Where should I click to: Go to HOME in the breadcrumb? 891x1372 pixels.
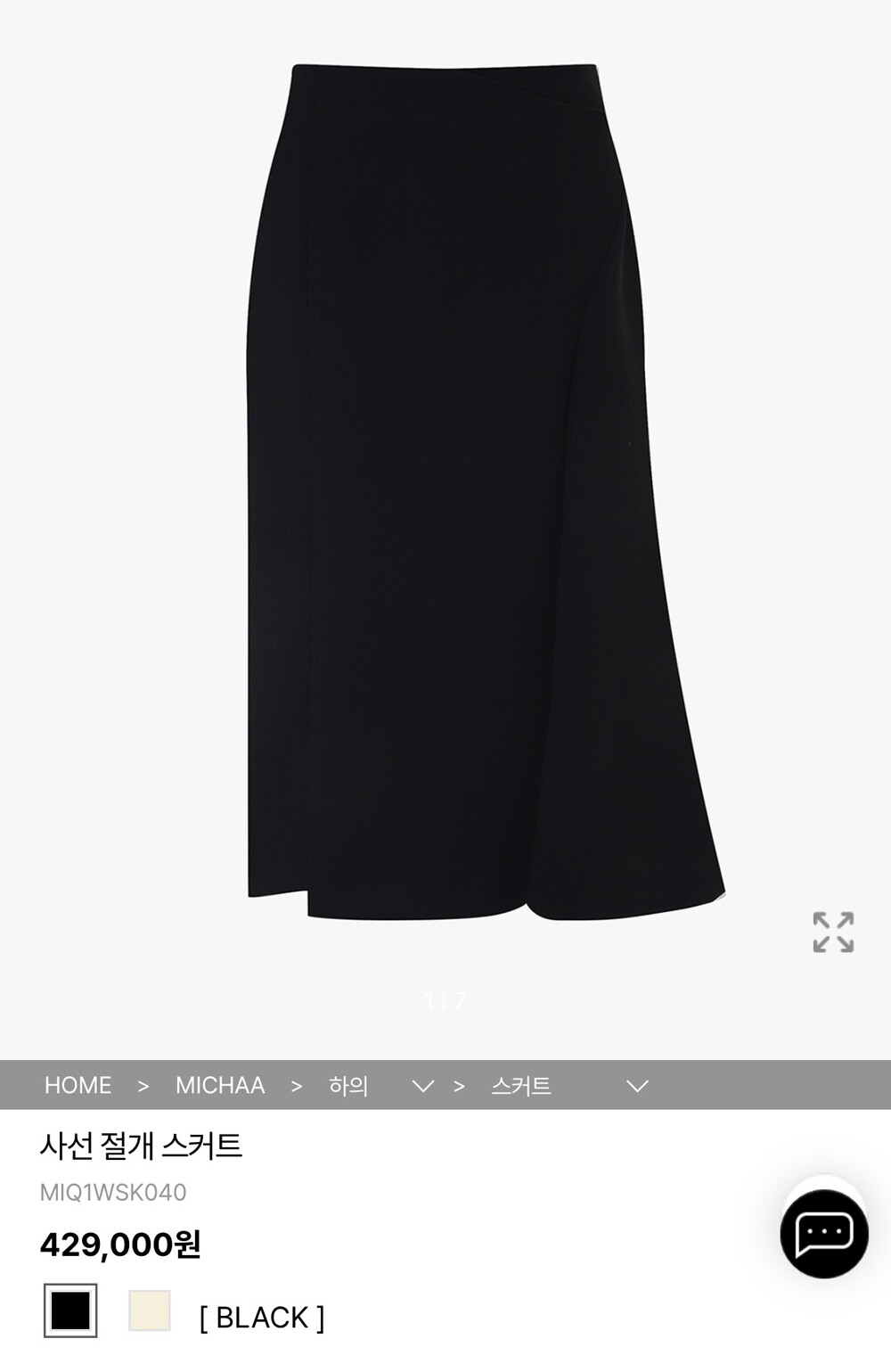78,1085
